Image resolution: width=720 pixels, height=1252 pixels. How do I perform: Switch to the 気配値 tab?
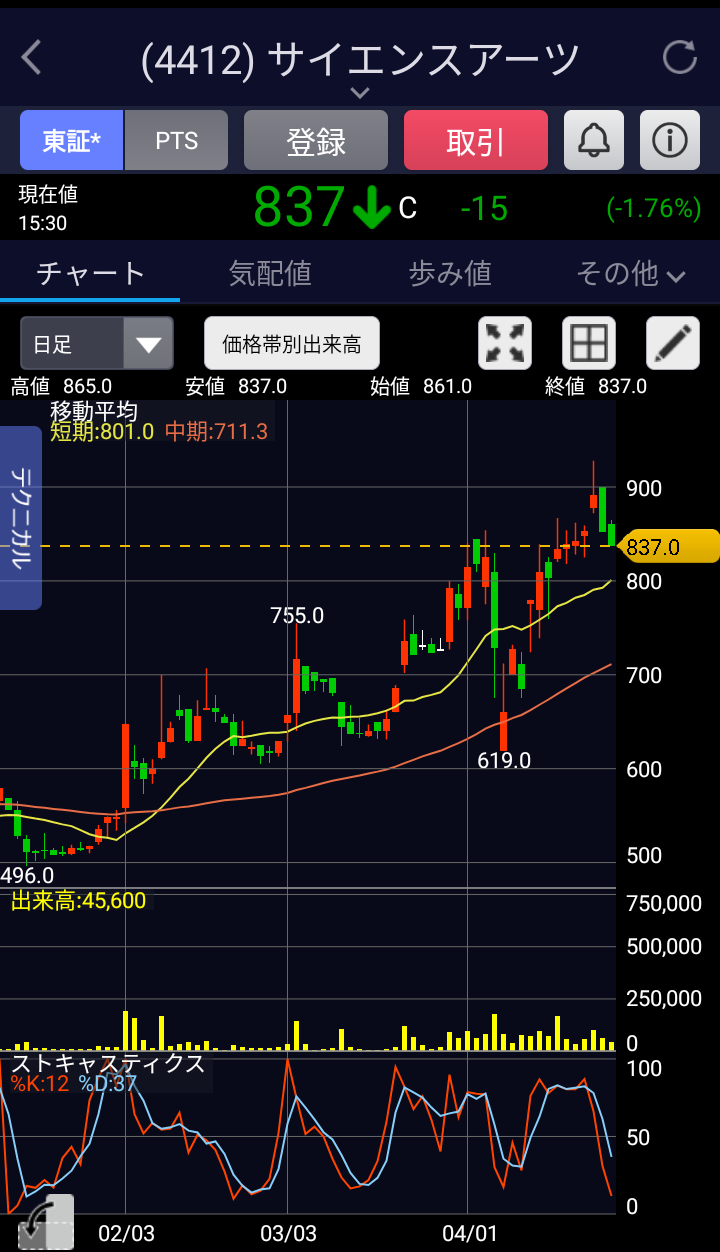(x=270, y=273)
